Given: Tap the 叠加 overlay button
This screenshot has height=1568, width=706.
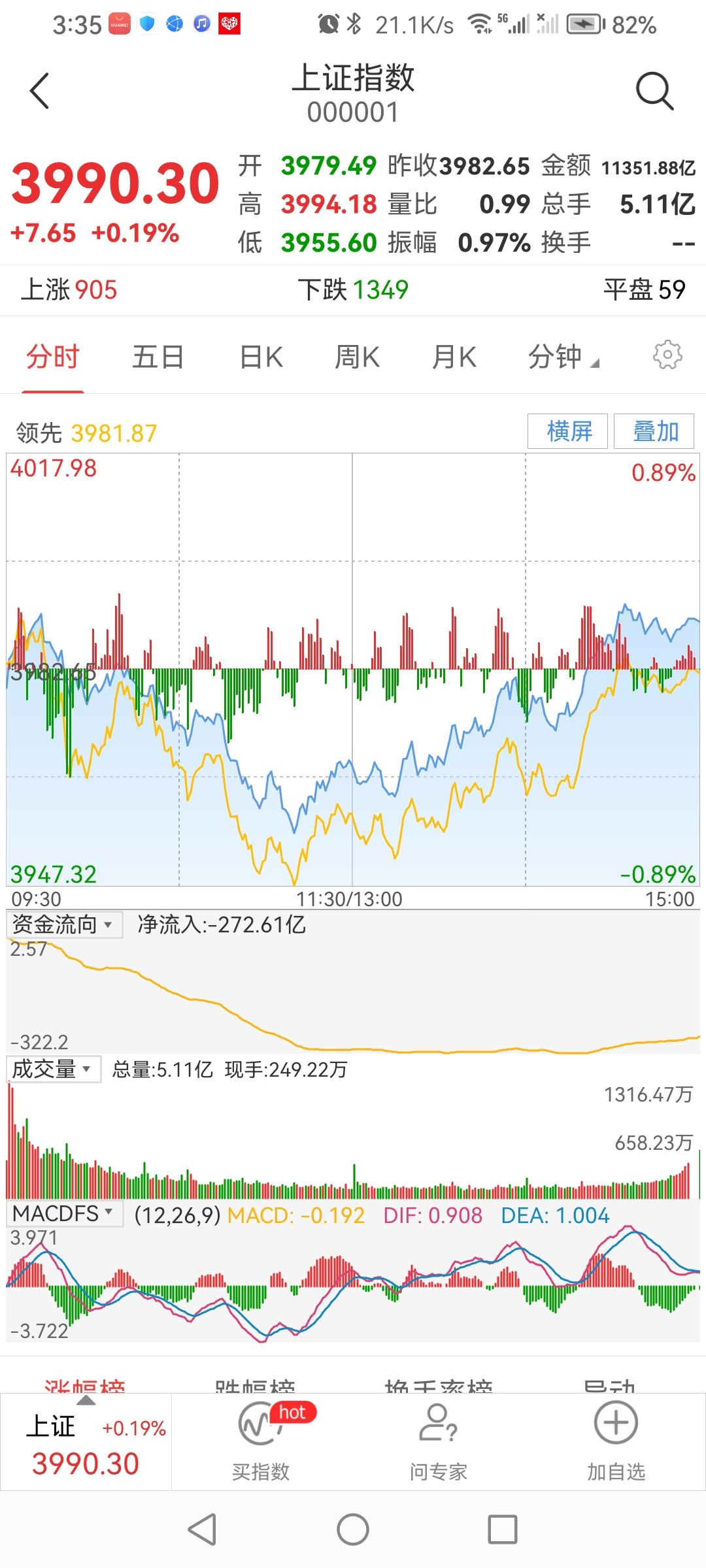Looking at the screenshot, I should pos(654,431).
